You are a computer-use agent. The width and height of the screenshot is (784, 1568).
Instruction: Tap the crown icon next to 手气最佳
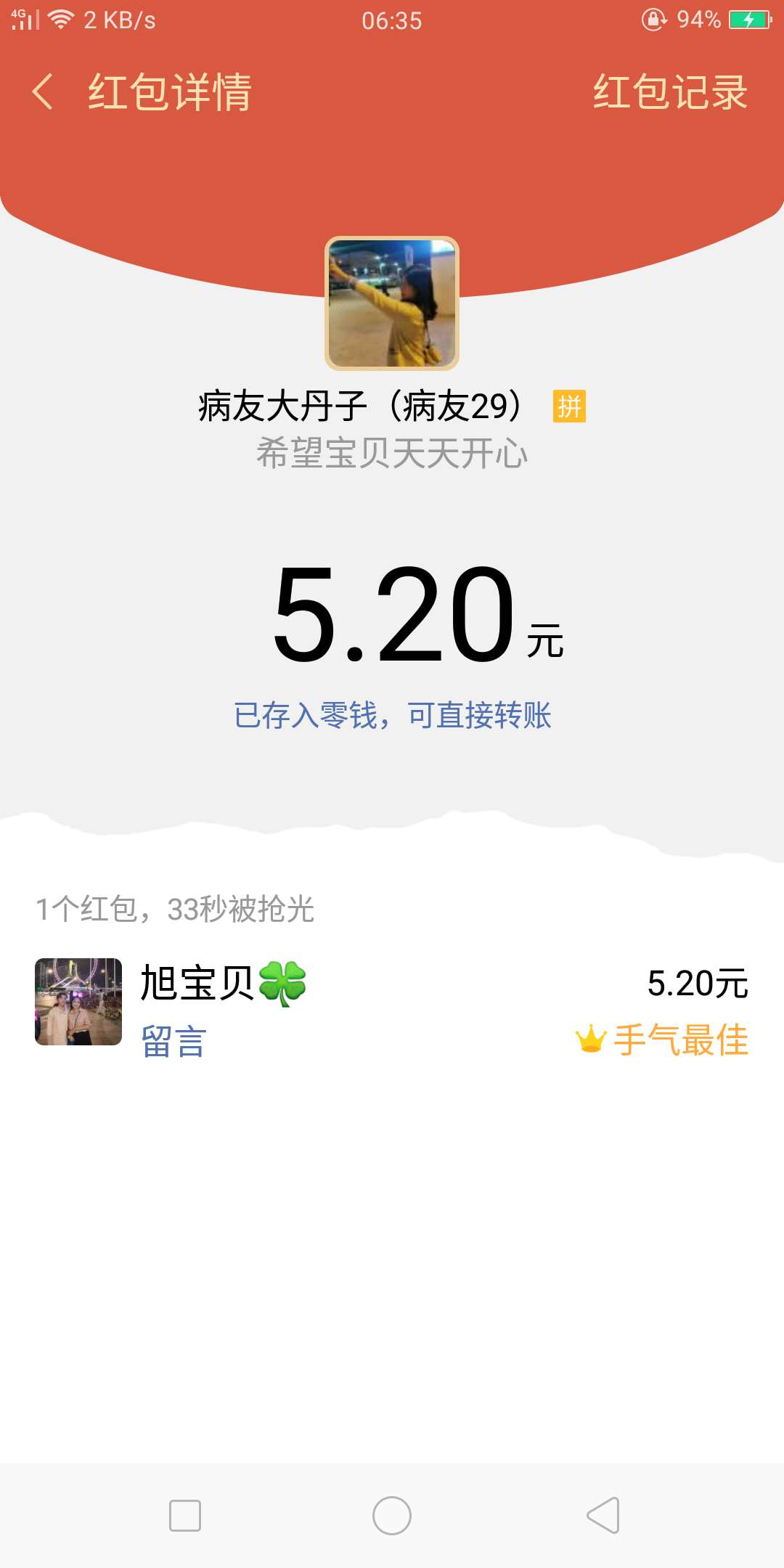pyautogui.click(x=593, y=1040)
